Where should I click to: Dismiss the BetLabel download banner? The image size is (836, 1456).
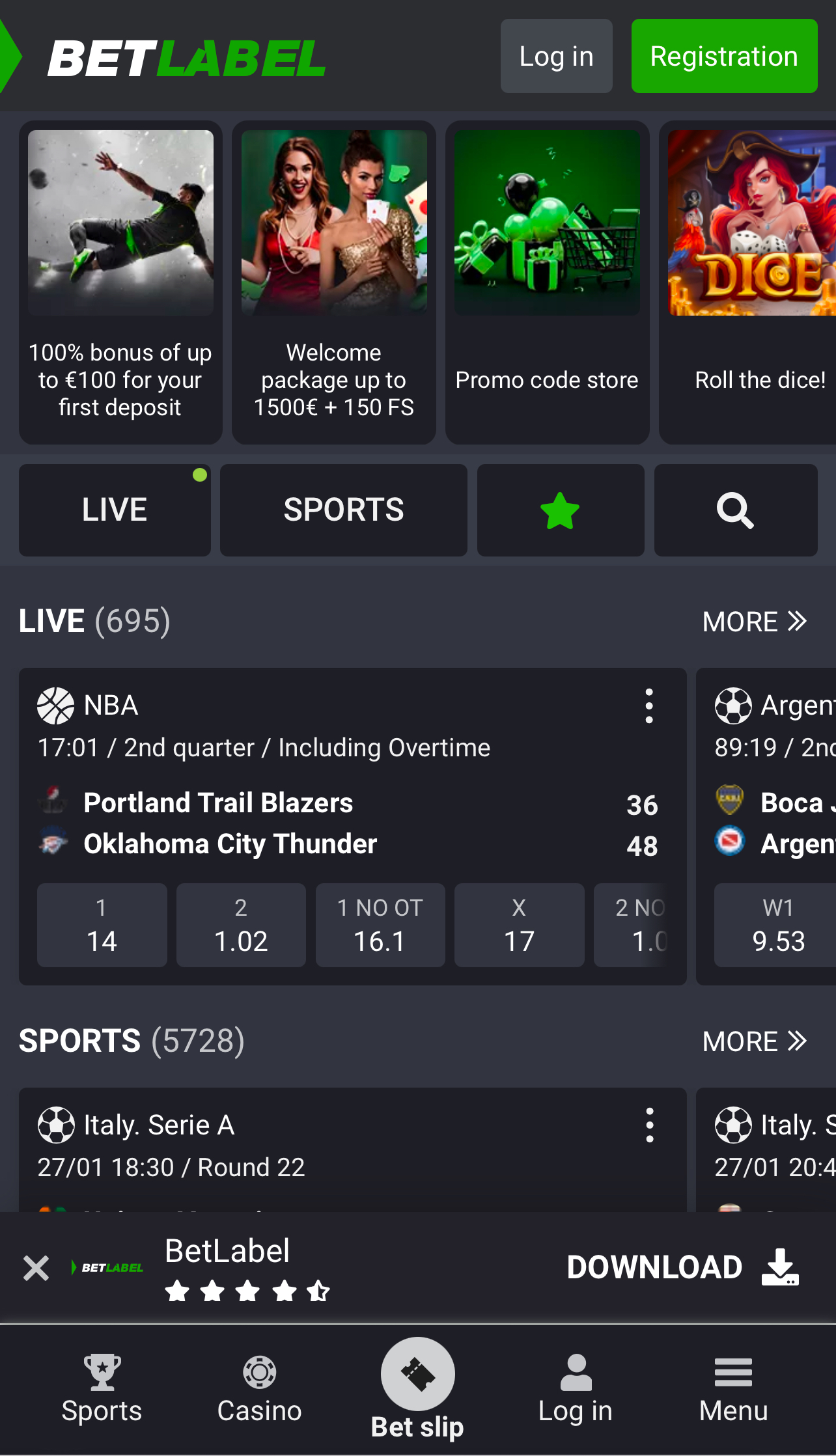[36, 1268]
